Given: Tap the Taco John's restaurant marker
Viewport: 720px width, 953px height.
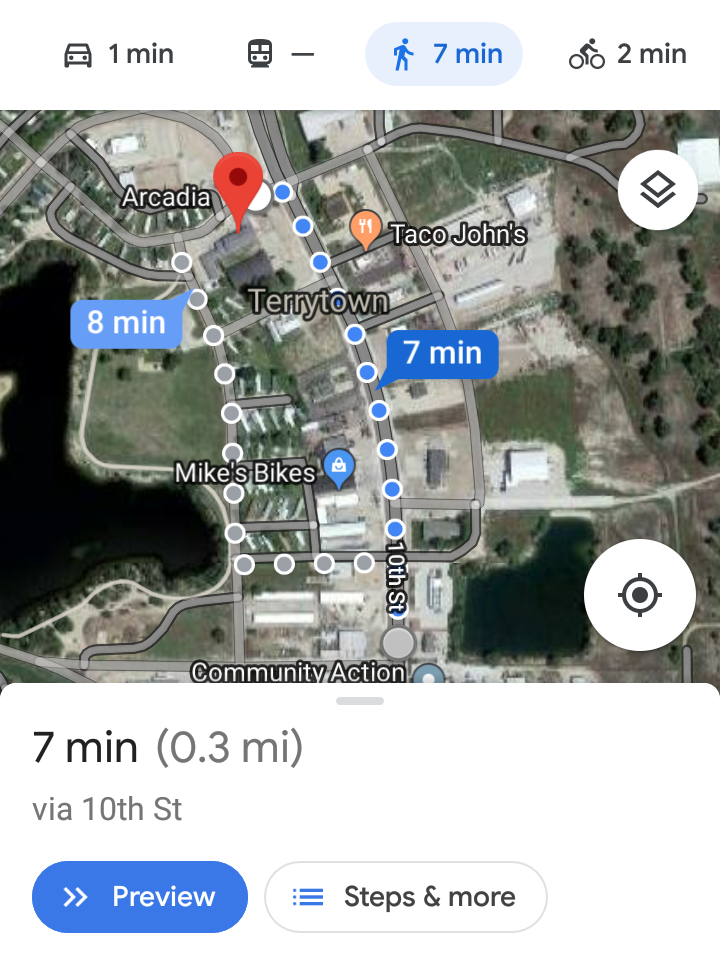Looking at the screenshot, I should 366,230.
